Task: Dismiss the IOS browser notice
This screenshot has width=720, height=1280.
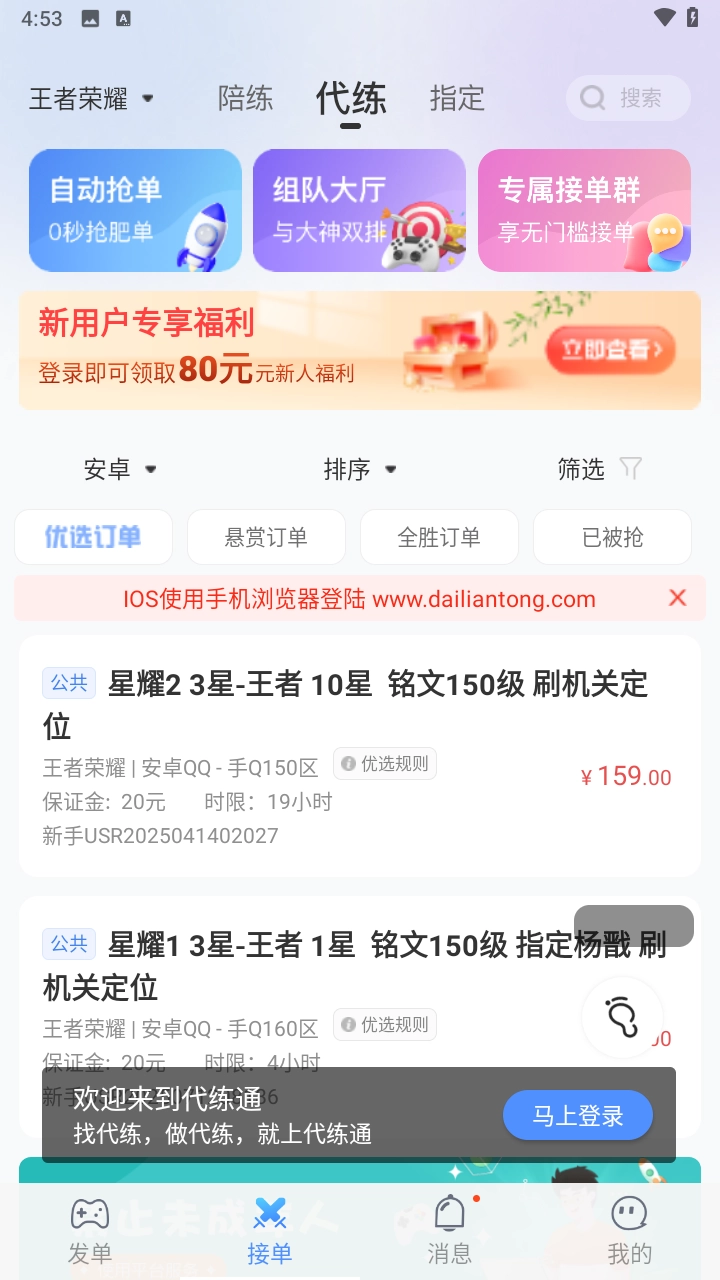Action: (677, 598)
